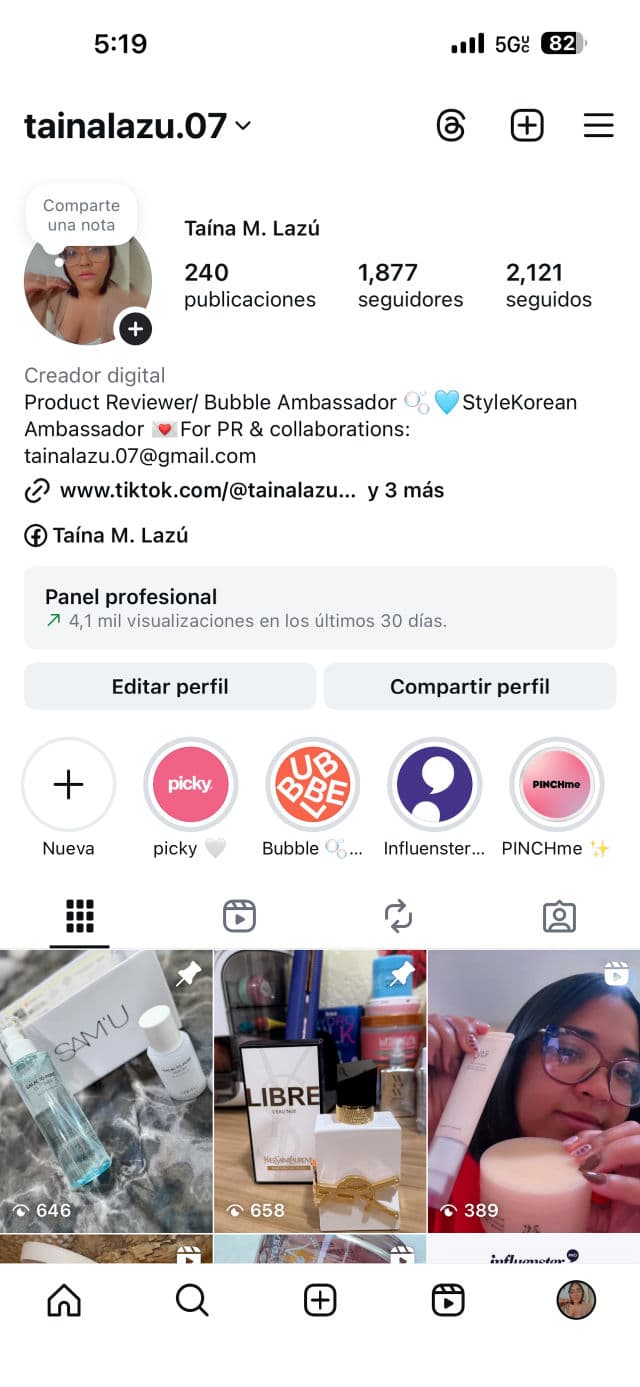This screenshot has width=640, height=1387.
Task: Tap the Comparte una nota bubble
Action: (81, 215)
